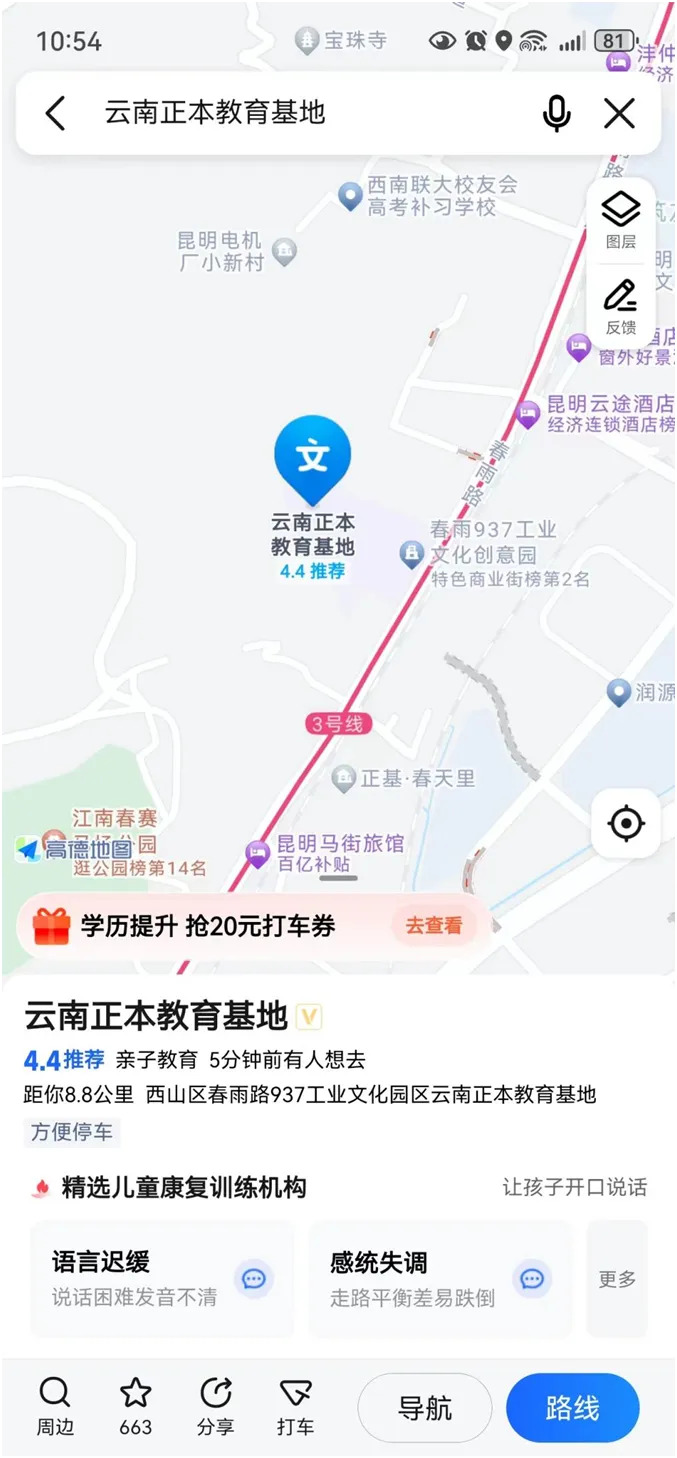The width and height of the screenshot is (677, 1458).
Task: Tap 去查看 on the taxi coupon banner
Action: pos(433,926)
